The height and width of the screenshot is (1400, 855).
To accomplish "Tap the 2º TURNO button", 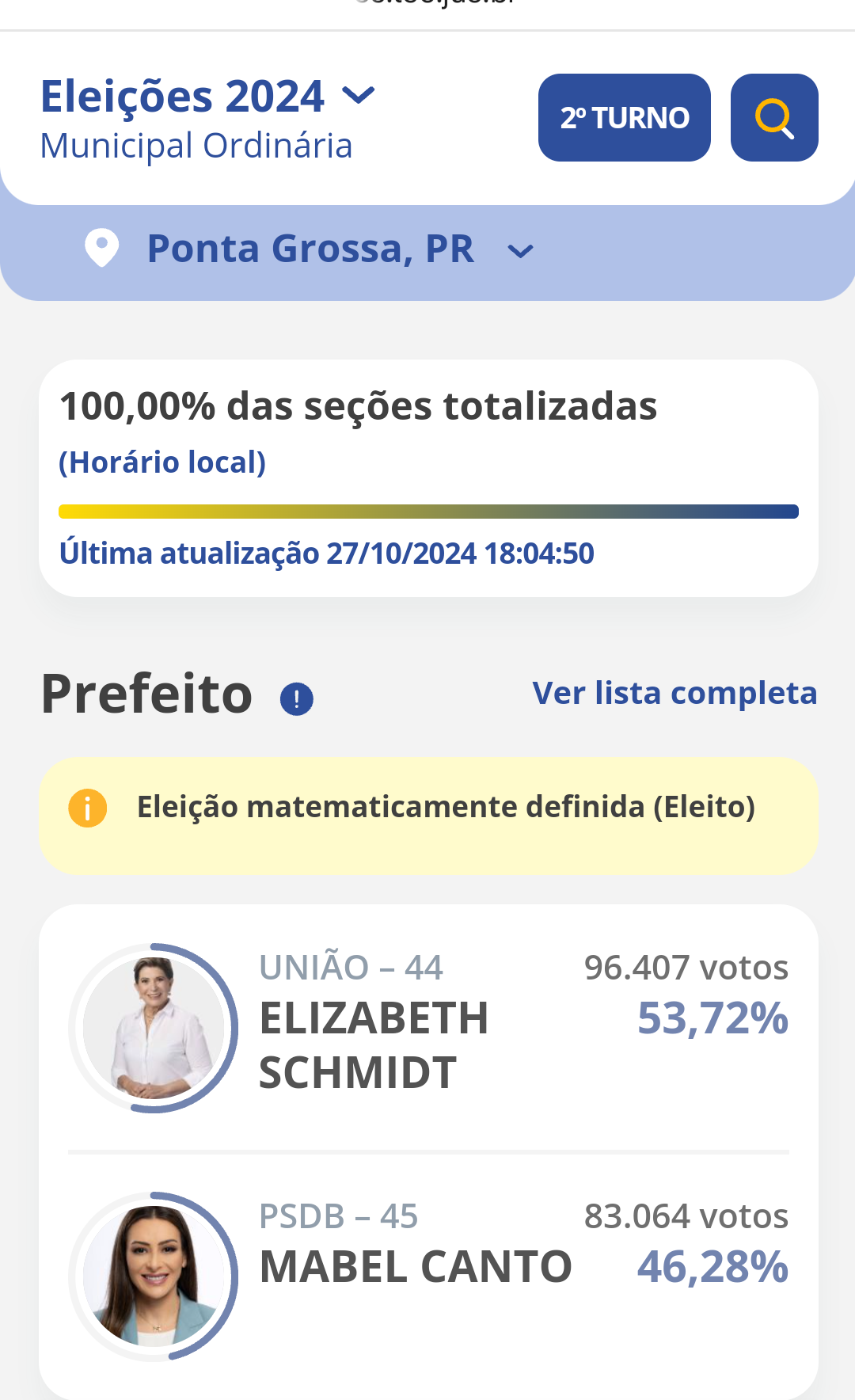I will pyautogui.click(x=625, y=118).
